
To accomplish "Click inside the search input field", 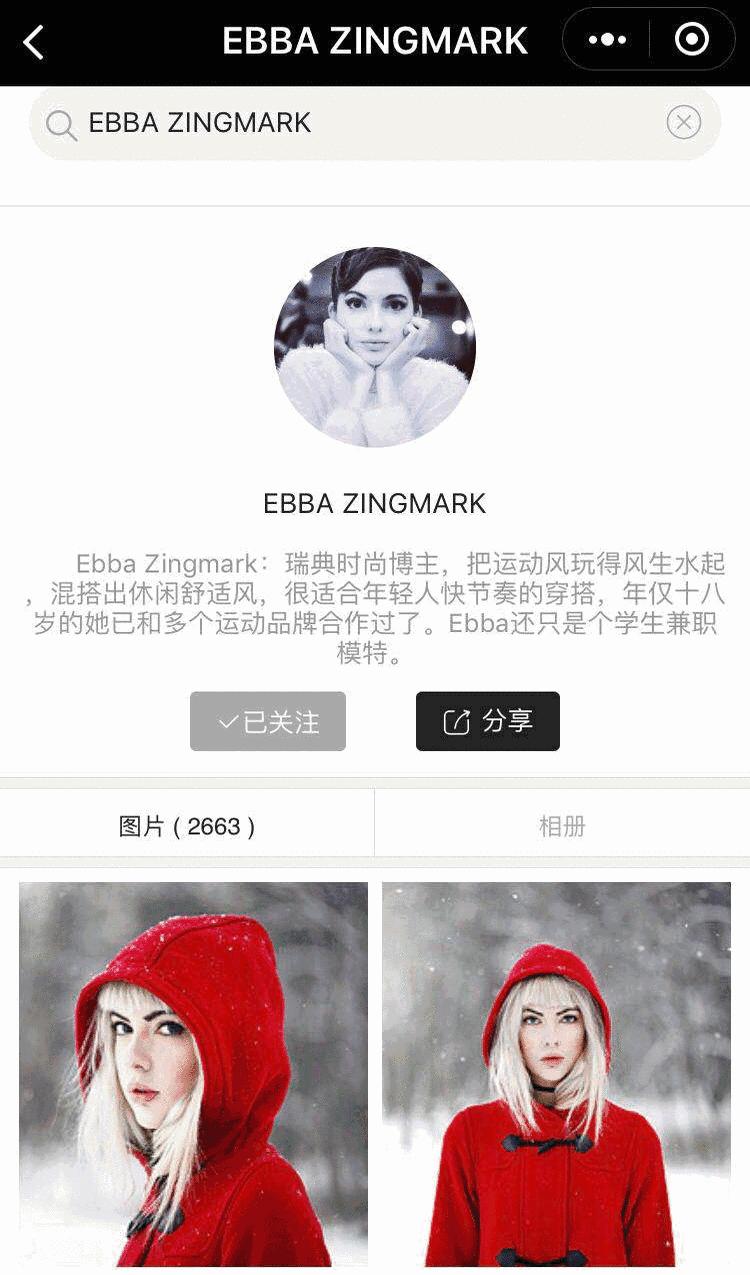I will coord(300,122).
